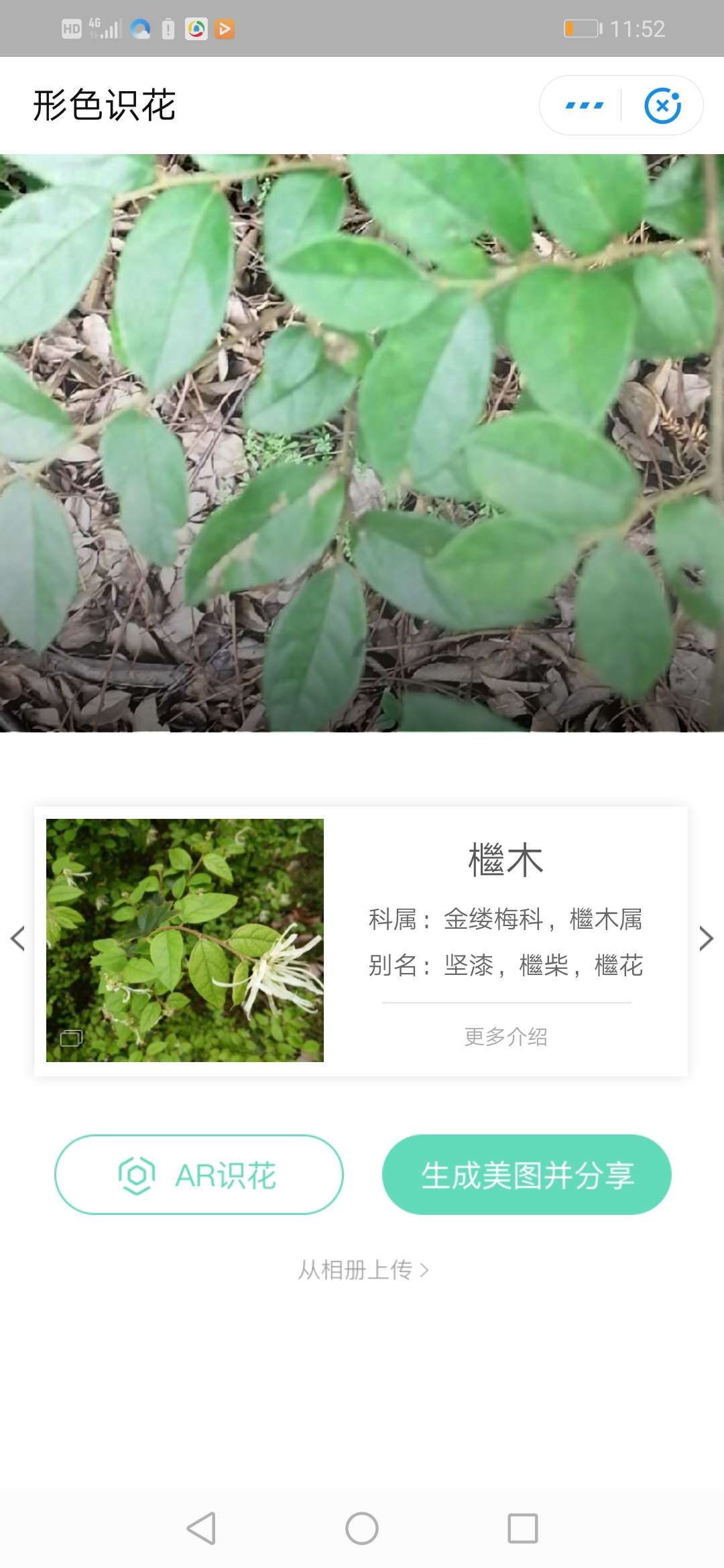The height and width of the screenshot is (1568, 724).
Task: Tap the HD icon in the status bar
Action: (71, 28)
